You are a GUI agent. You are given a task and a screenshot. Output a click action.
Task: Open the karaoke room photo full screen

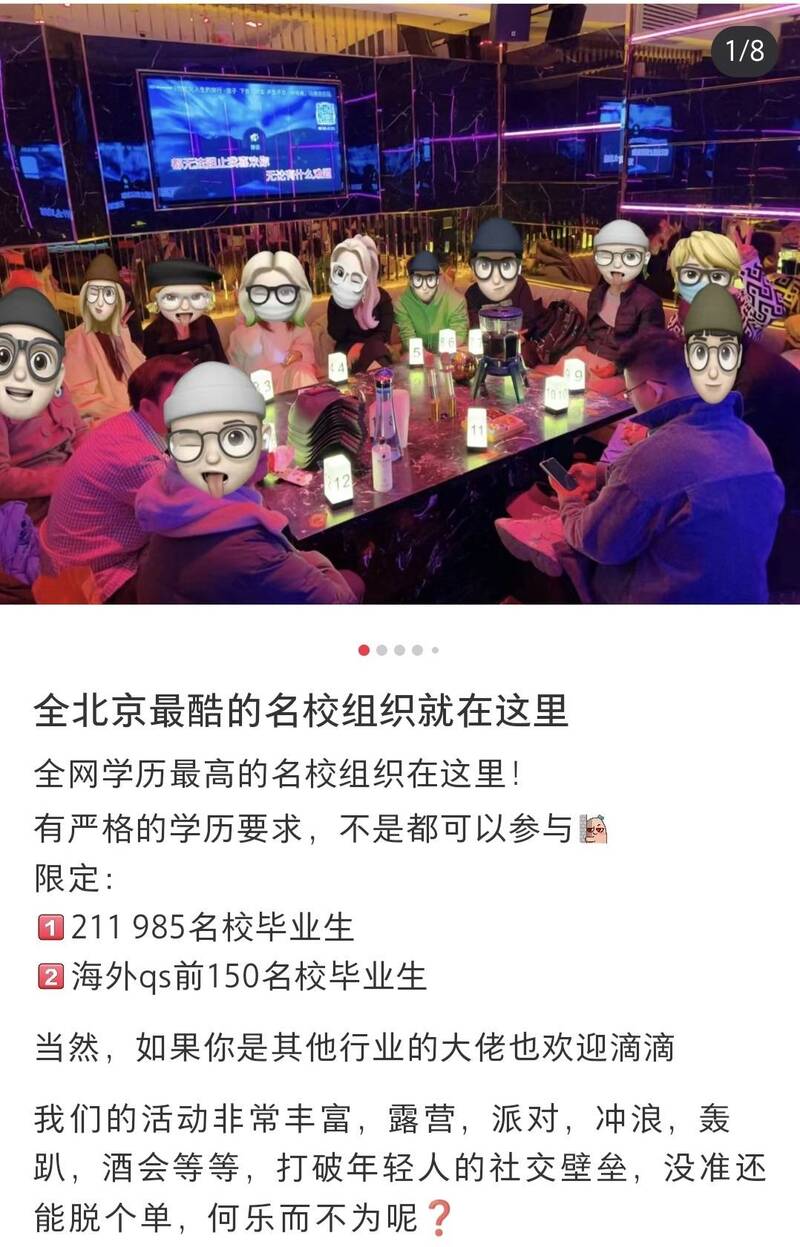pyautogui.click(x=400, y=300)
